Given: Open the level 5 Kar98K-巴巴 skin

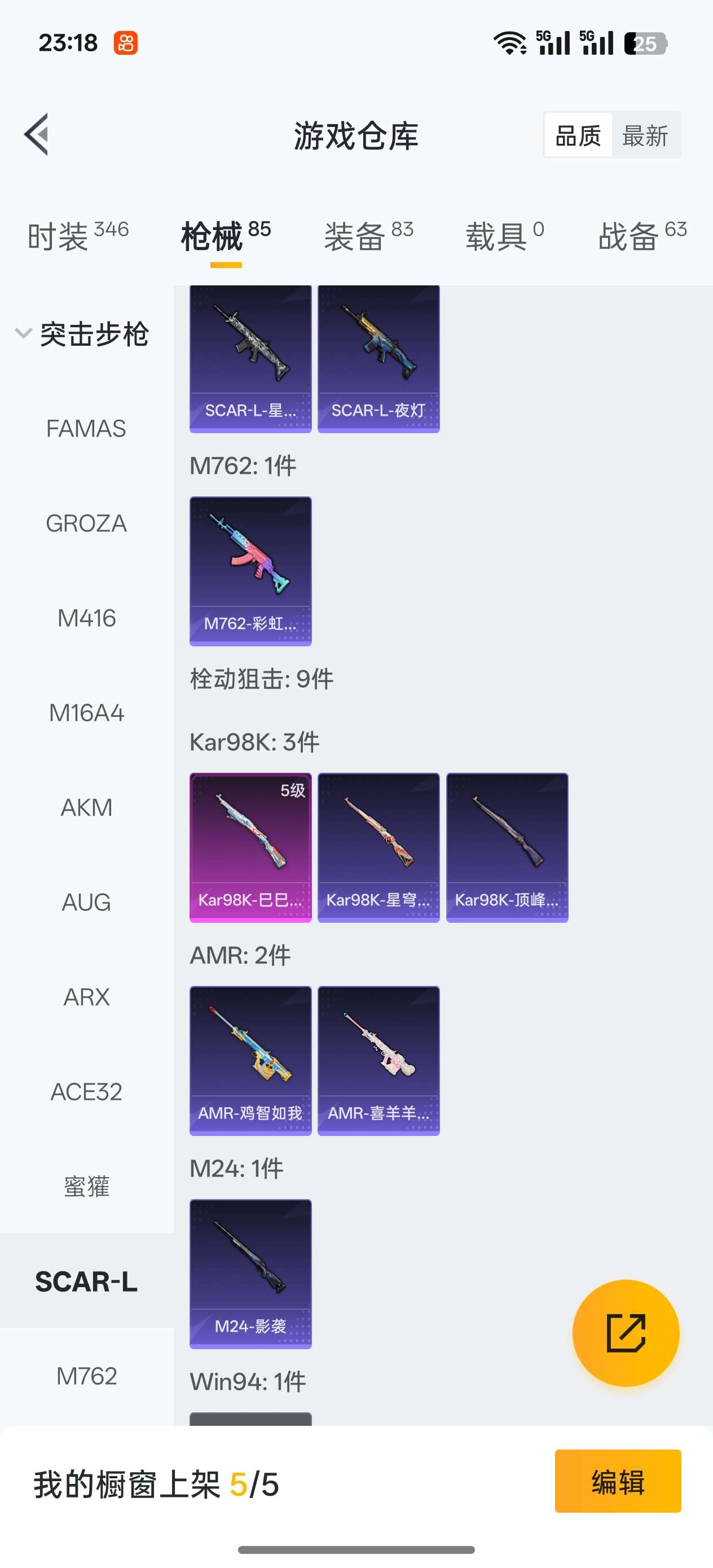Looking at the screenshot, I should (250, 845).
